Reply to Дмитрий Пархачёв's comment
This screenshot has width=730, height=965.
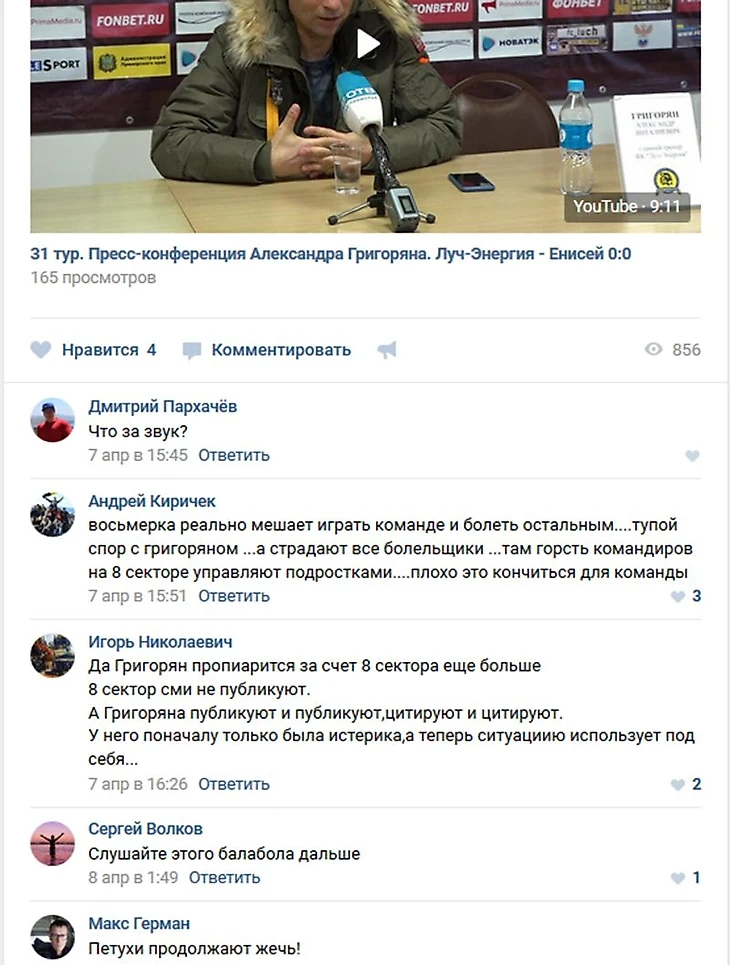click(x=234, y=455)
